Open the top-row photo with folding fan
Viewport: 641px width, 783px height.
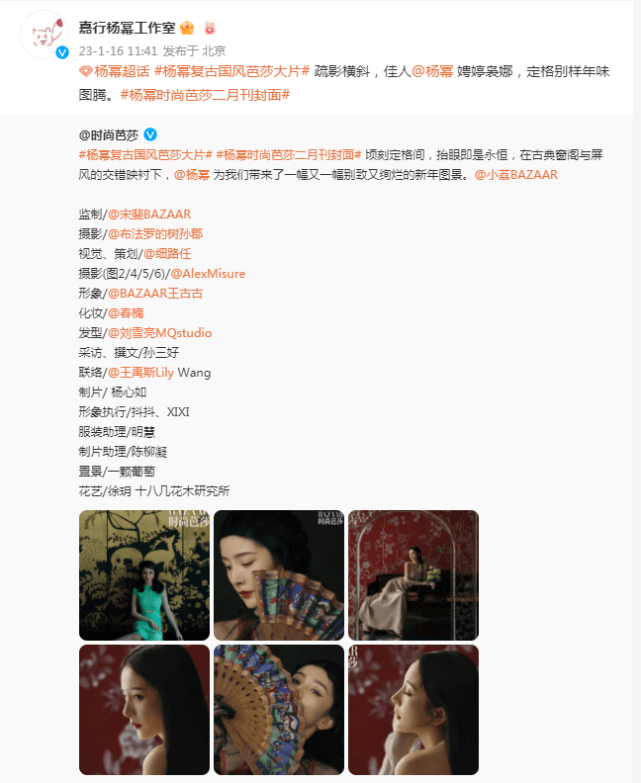click(279, 575)
